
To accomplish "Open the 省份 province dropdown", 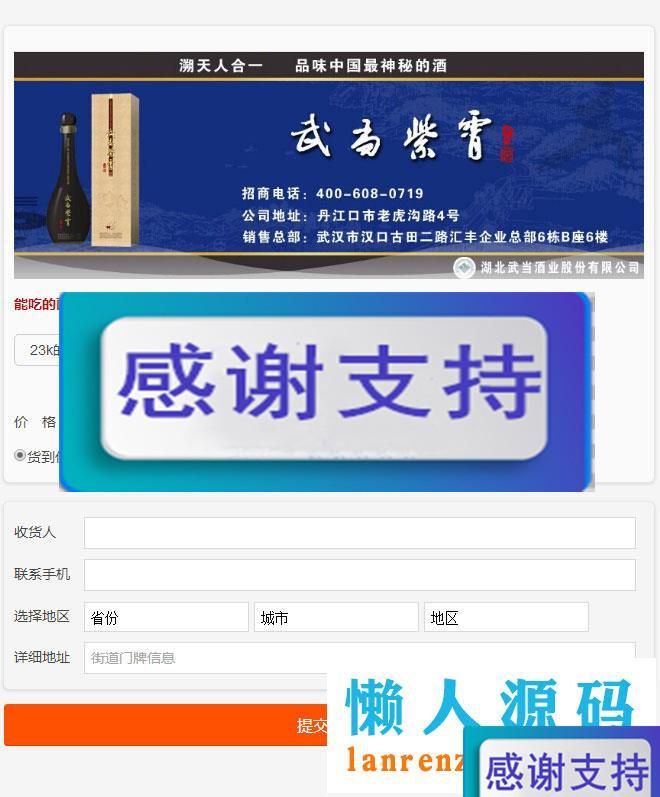I will (x=167, y=617).
